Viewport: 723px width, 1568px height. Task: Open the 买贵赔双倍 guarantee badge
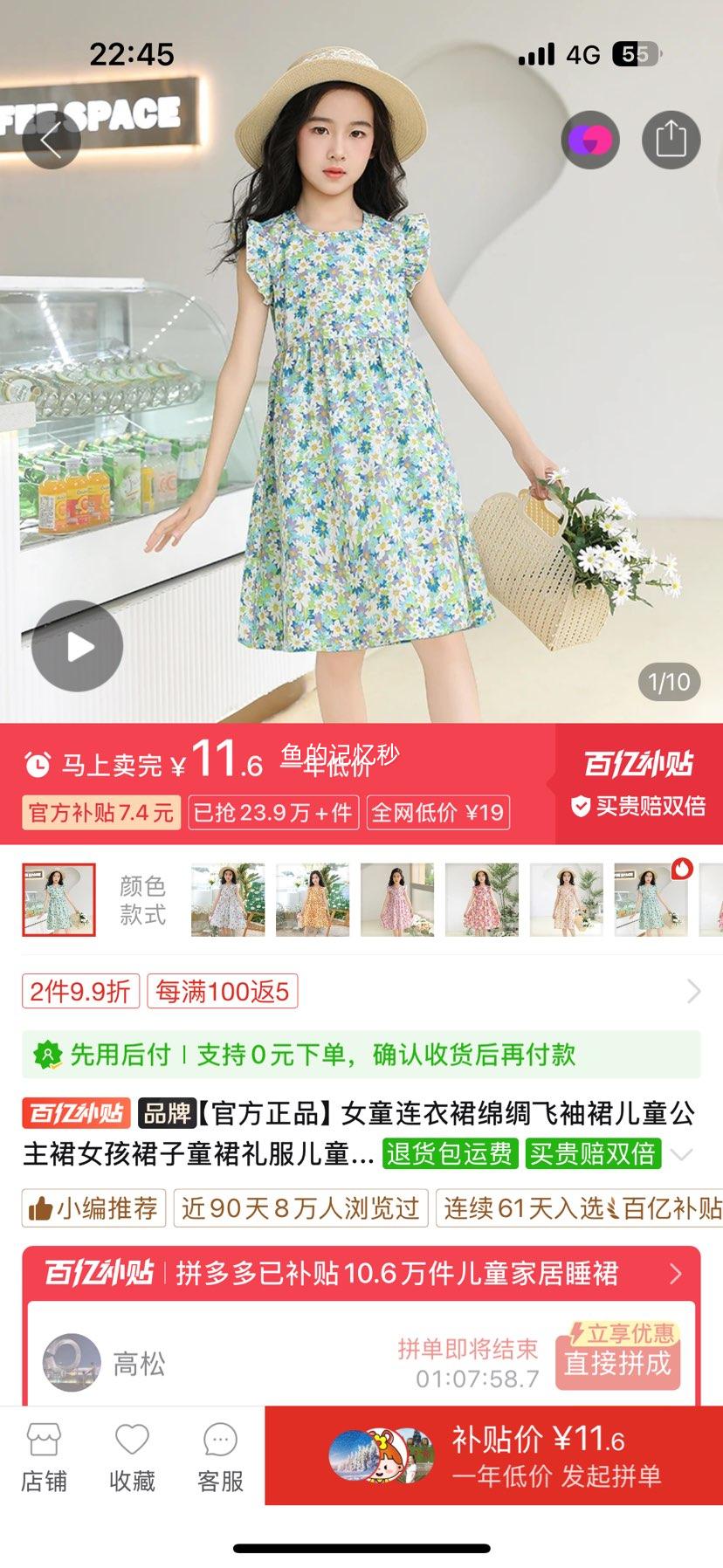[638, 806]
